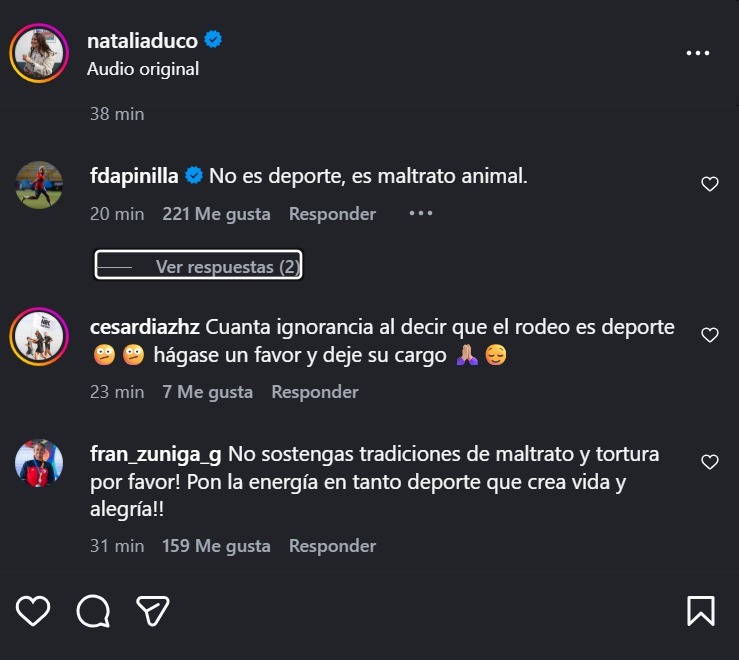Viewport: 739px width, 660px height.
Task: Open fran_zuniga_g's profile picture
Action: (39, 462)
